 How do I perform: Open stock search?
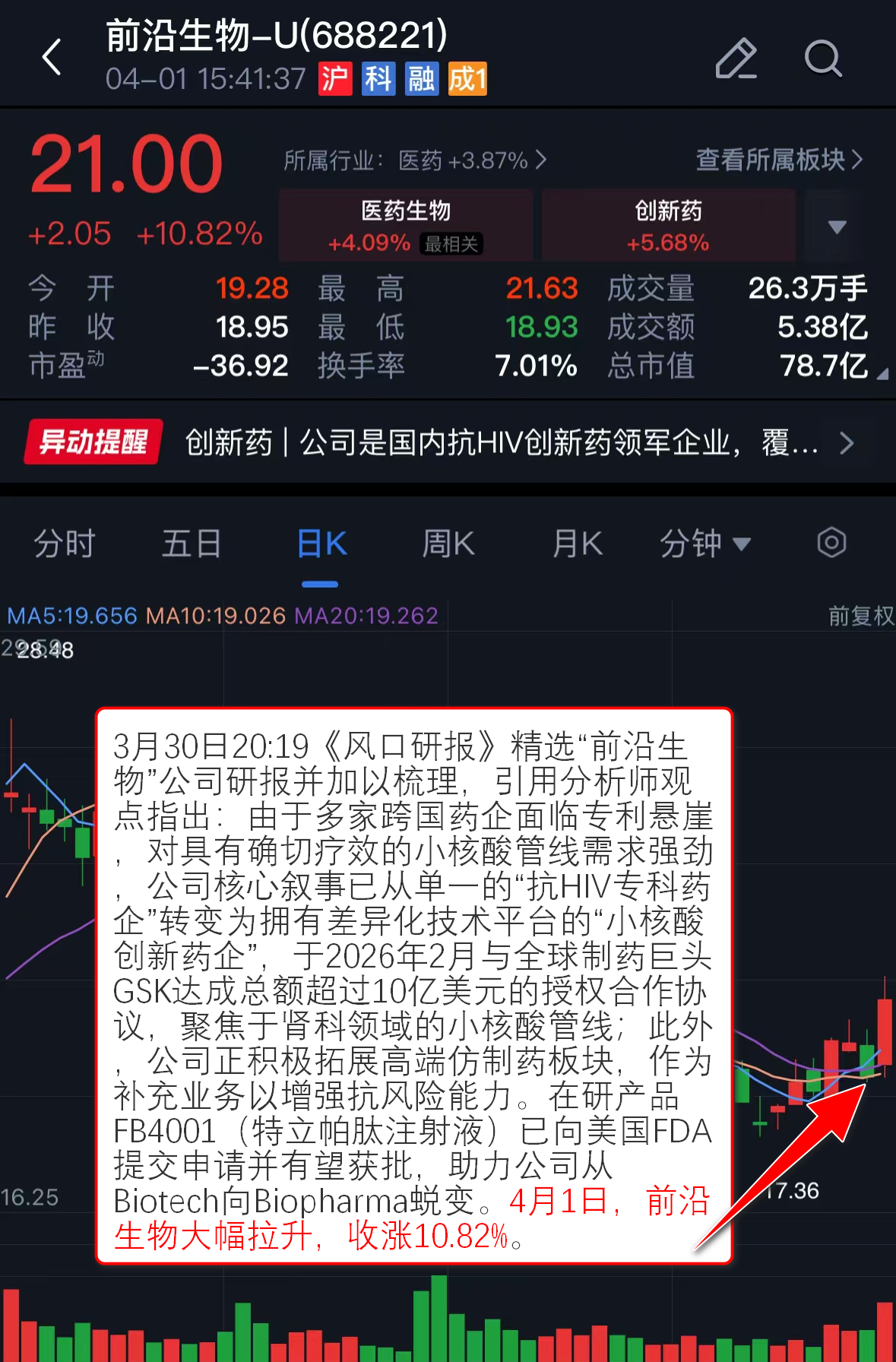[822, 58]
